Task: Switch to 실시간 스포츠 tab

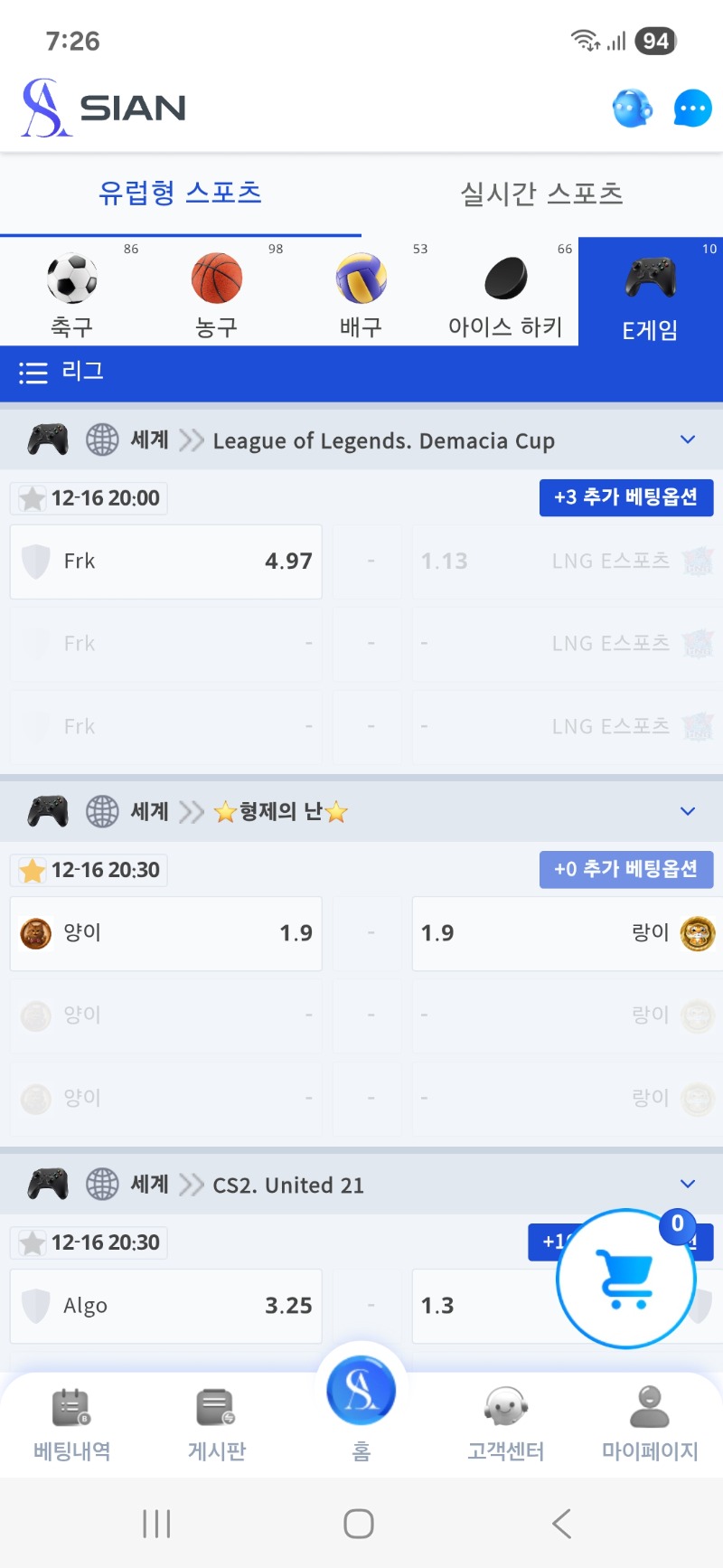Action: (x=541, y=194)
